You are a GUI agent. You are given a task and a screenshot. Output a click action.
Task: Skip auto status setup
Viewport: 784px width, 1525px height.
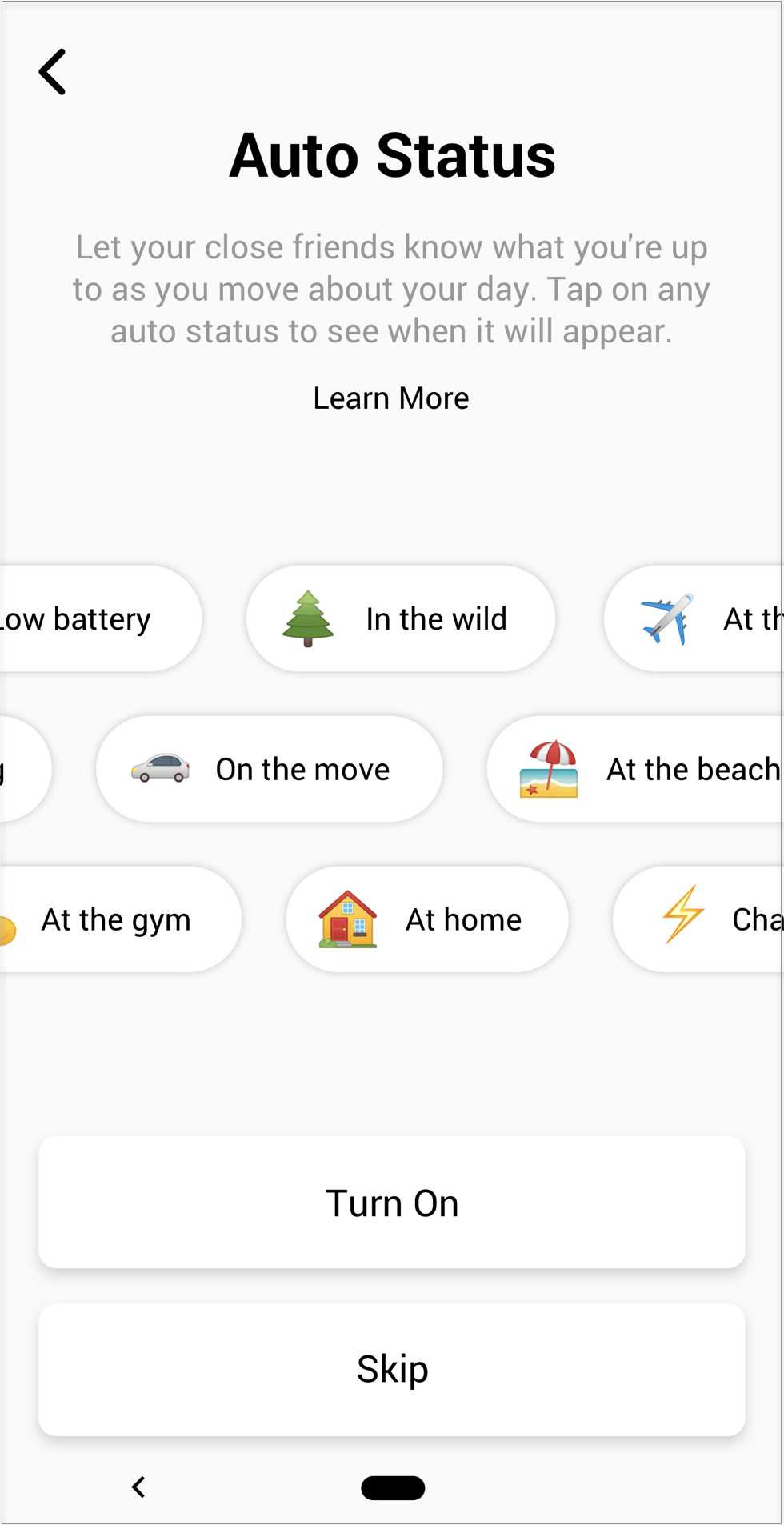392,1370
